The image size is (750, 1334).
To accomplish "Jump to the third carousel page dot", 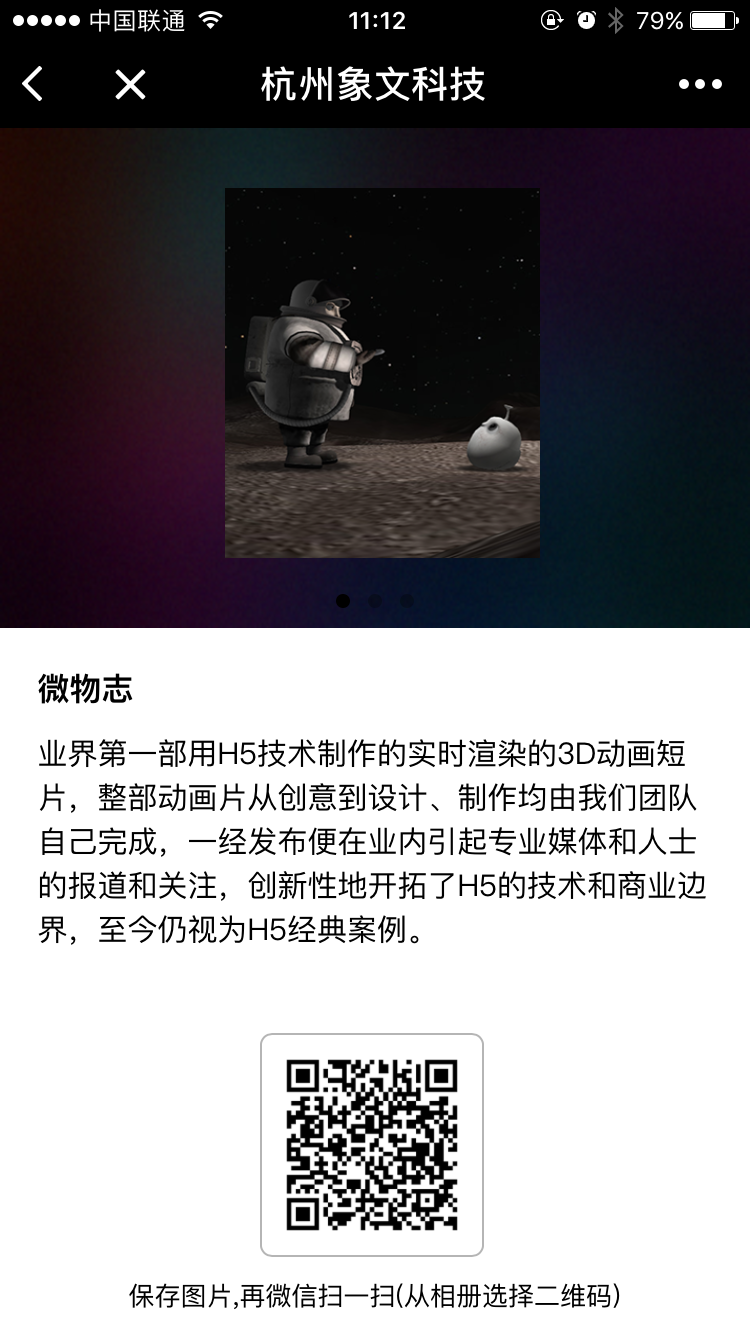I will point(407,601).
